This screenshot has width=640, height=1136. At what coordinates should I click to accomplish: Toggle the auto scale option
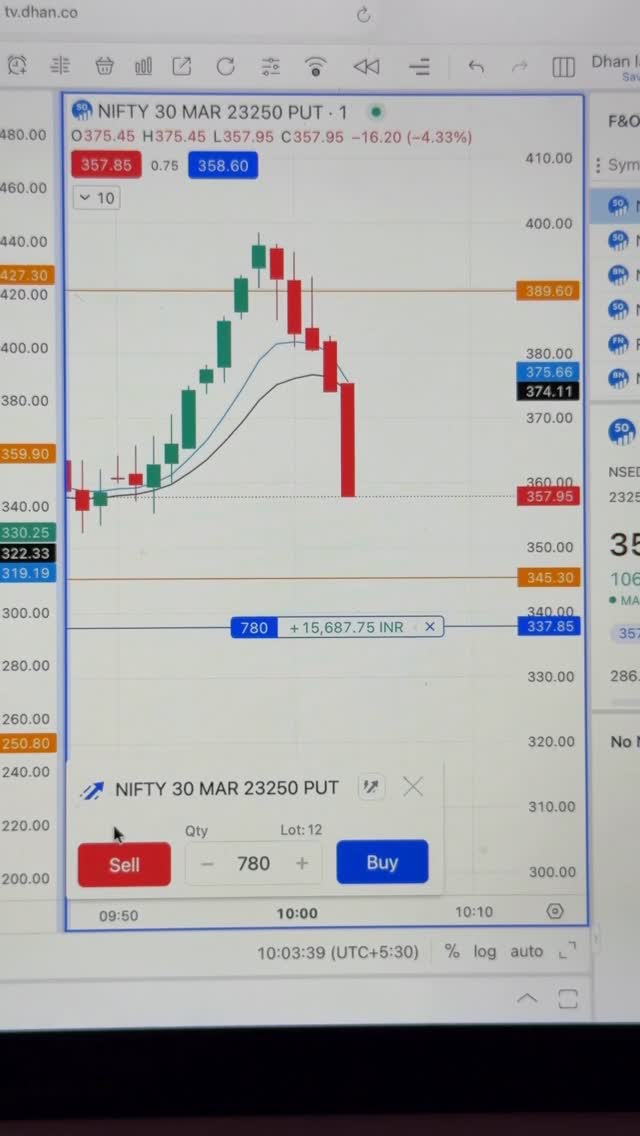coord(527,951)
